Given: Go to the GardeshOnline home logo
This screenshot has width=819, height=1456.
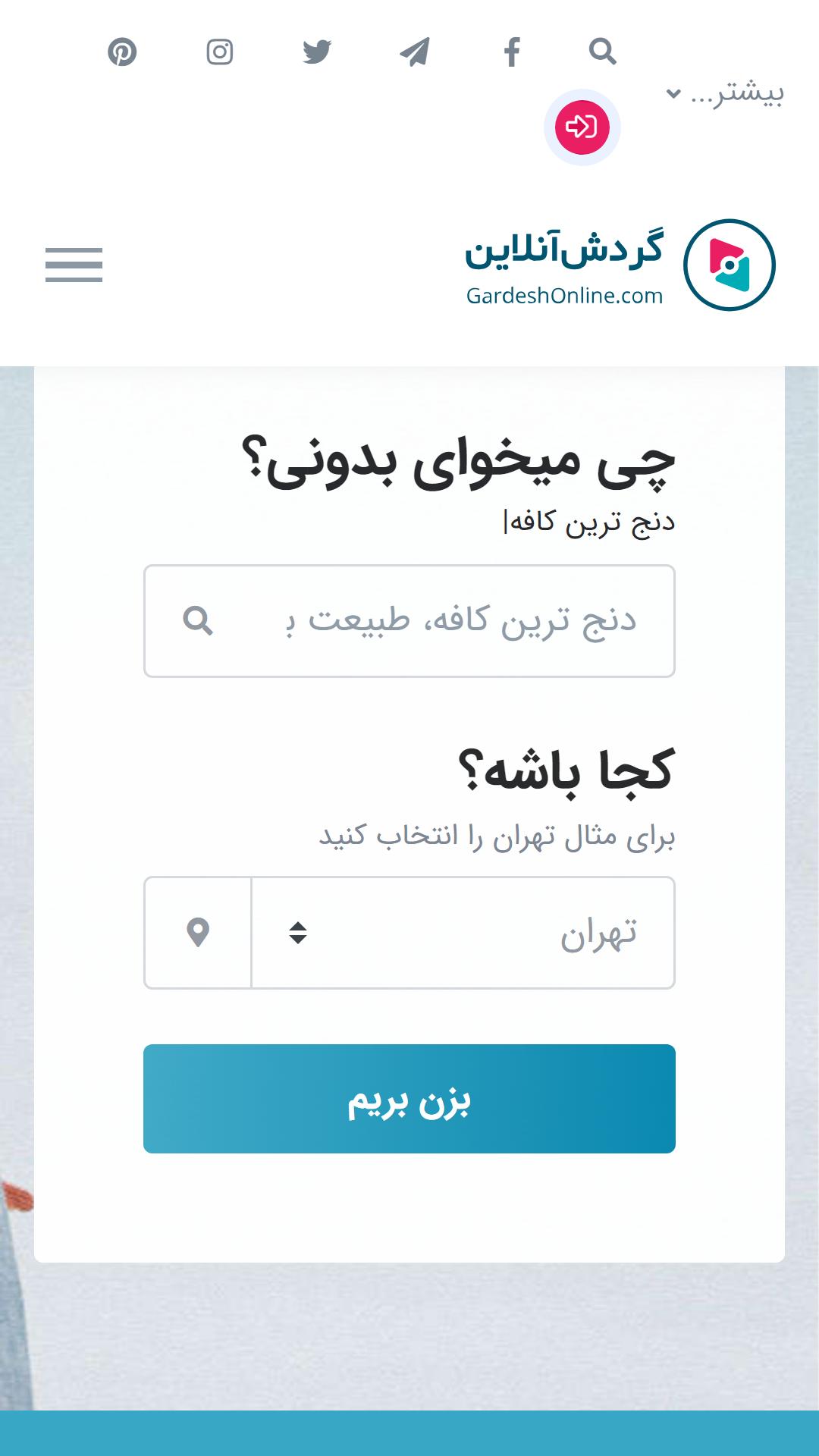Looking at the screenshot, I should coord(620,265).
